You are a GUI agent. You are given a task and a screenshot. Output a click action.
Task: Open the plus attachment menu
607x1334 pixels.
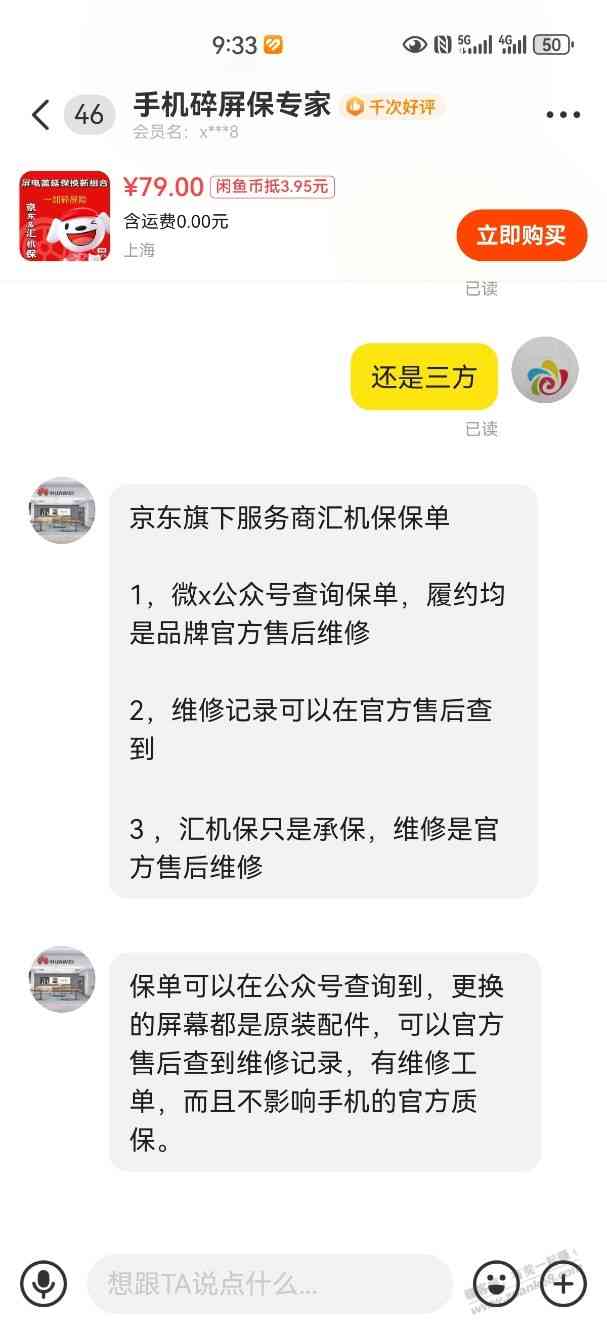(564, 1283)
